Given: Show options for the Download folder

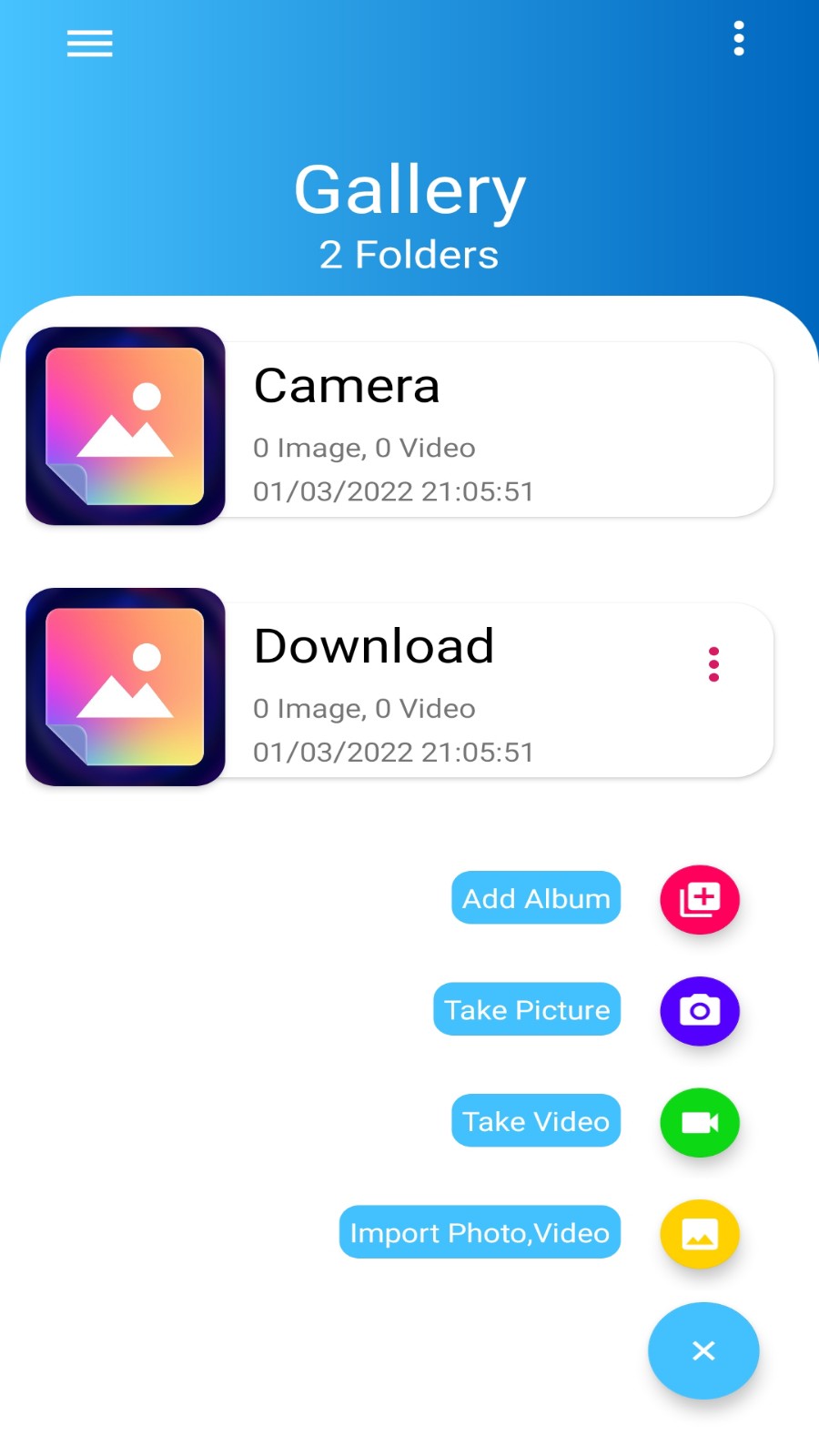Looking at the screenshot, I should point(714,664).
